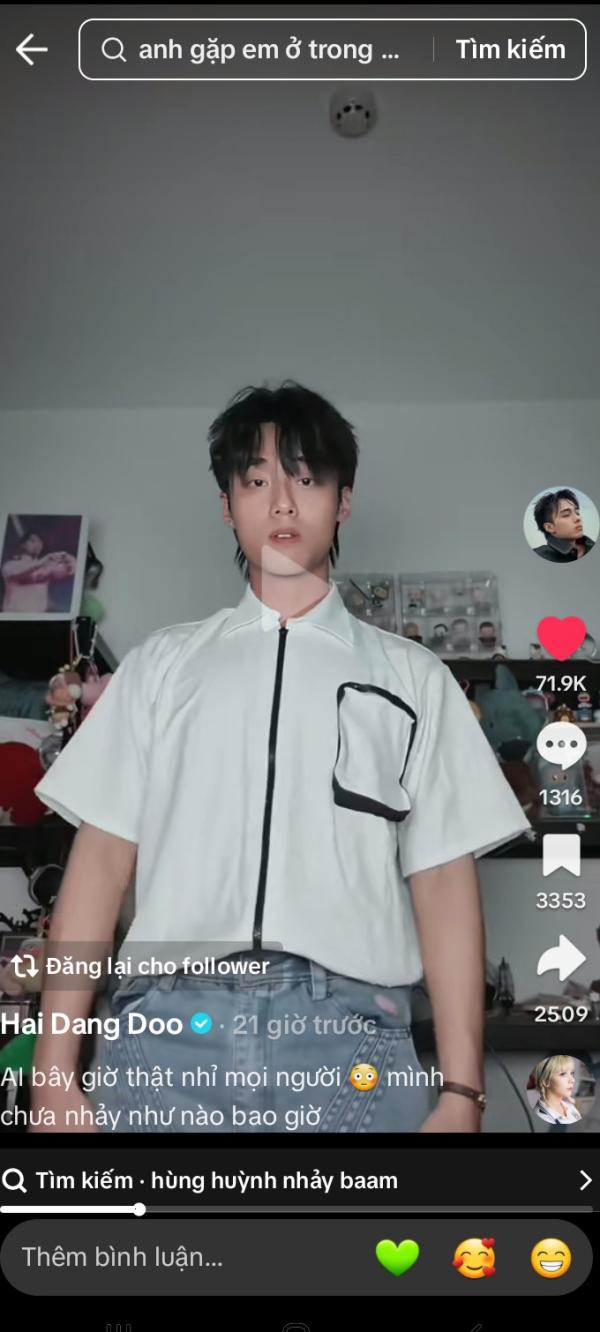Image resolution: width=600 pixels, height=1332 pixels.
Task: Tap the Tìm kiếm search button
Action: coord(510,49)
